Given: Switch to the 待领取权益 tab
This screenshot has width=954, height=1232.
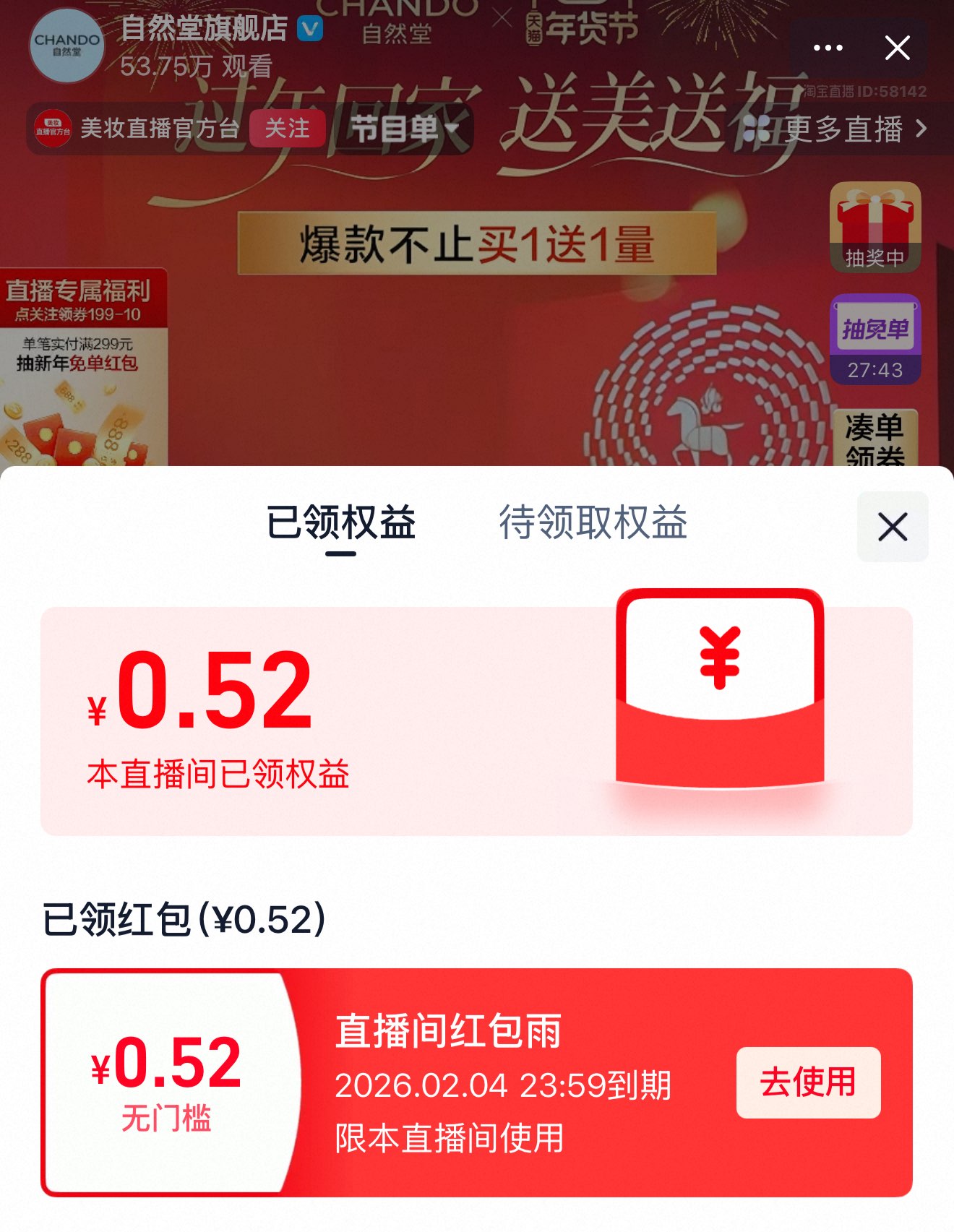Looking at the screenshot, I should pyautogui.click(x=593, y=522).
